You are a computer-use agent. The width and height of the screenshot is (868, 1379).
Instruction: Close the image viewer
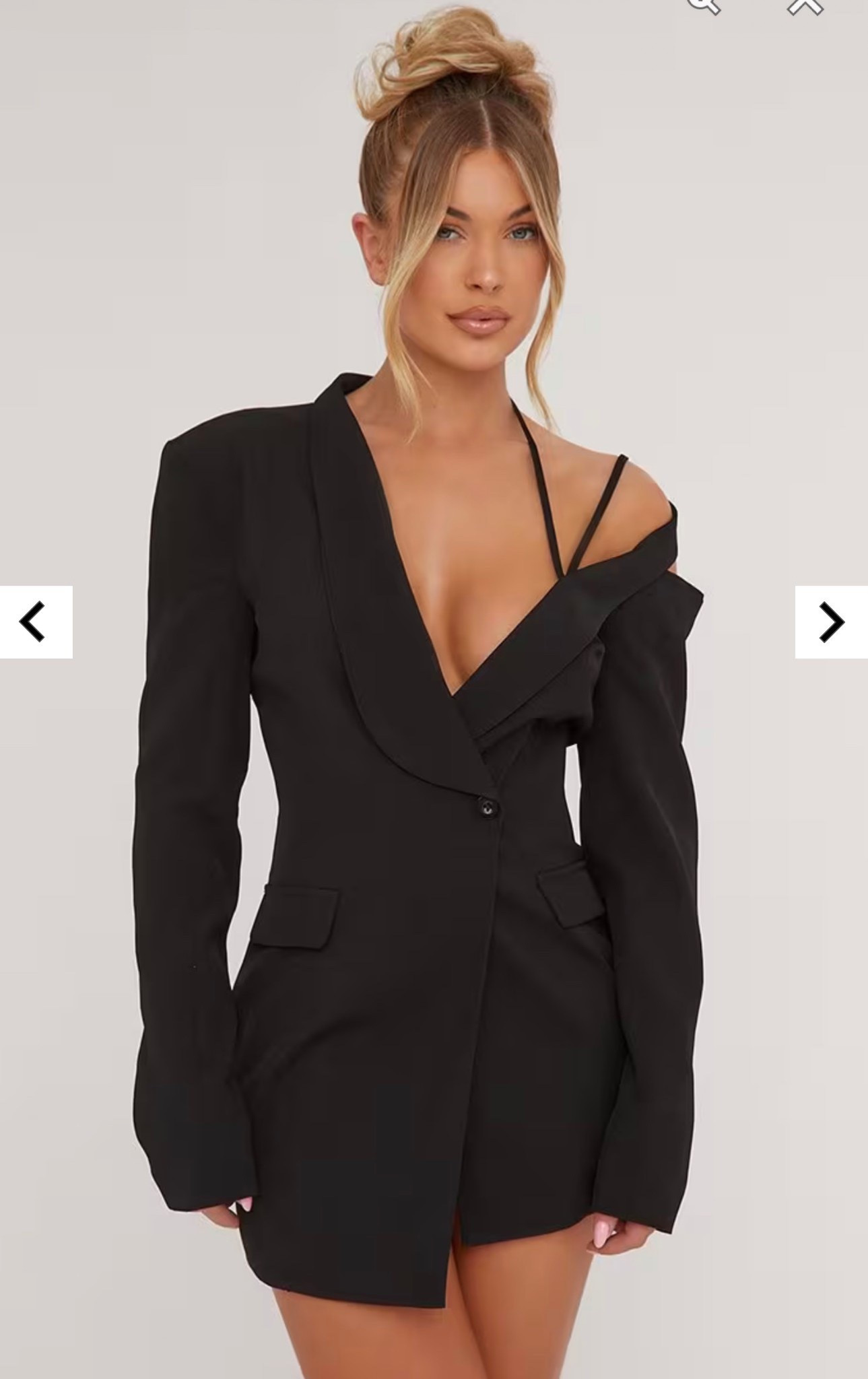coord(805,5)
